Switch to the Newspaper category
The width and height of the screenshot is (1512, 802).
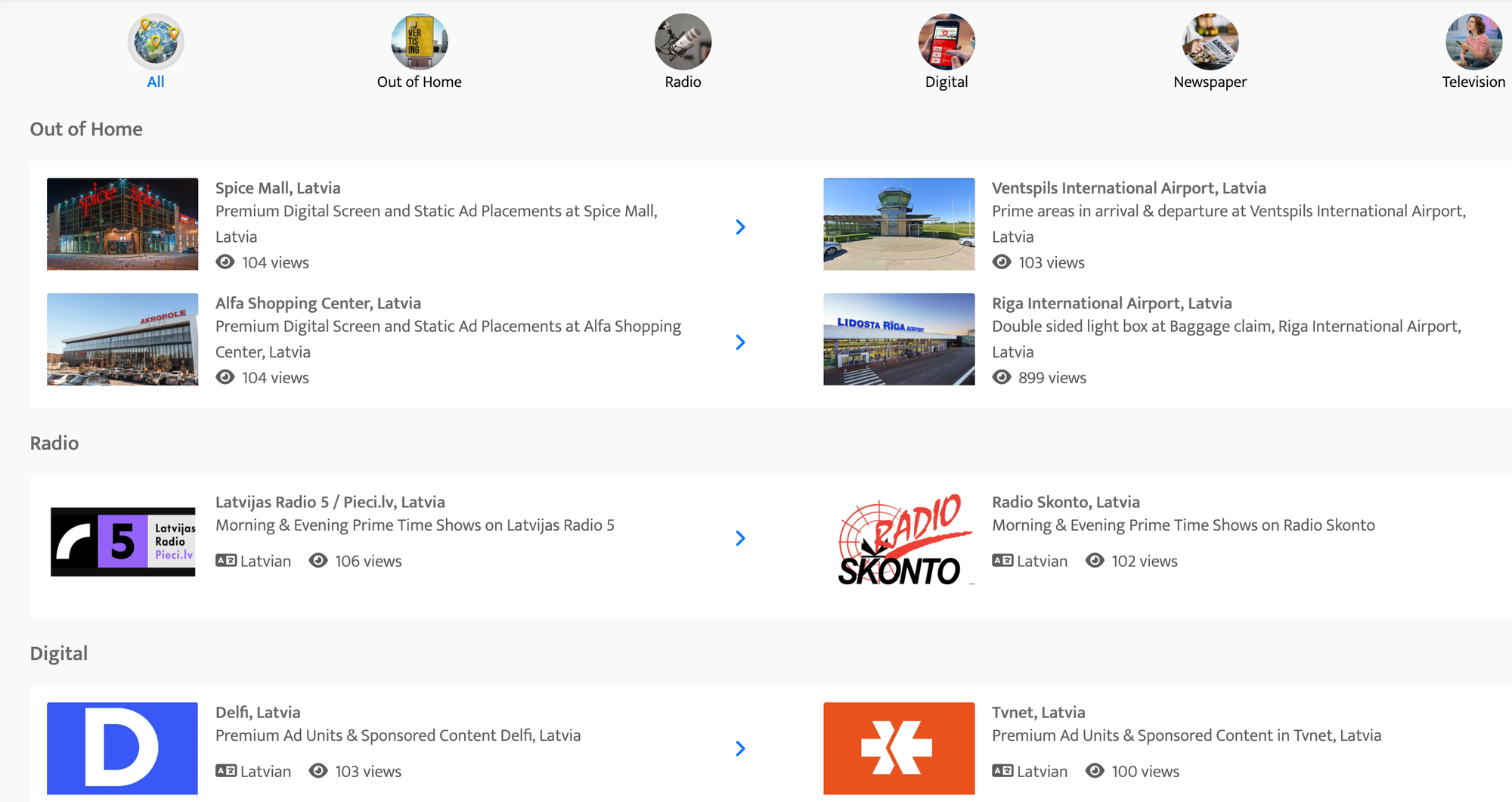[1210, 51]
